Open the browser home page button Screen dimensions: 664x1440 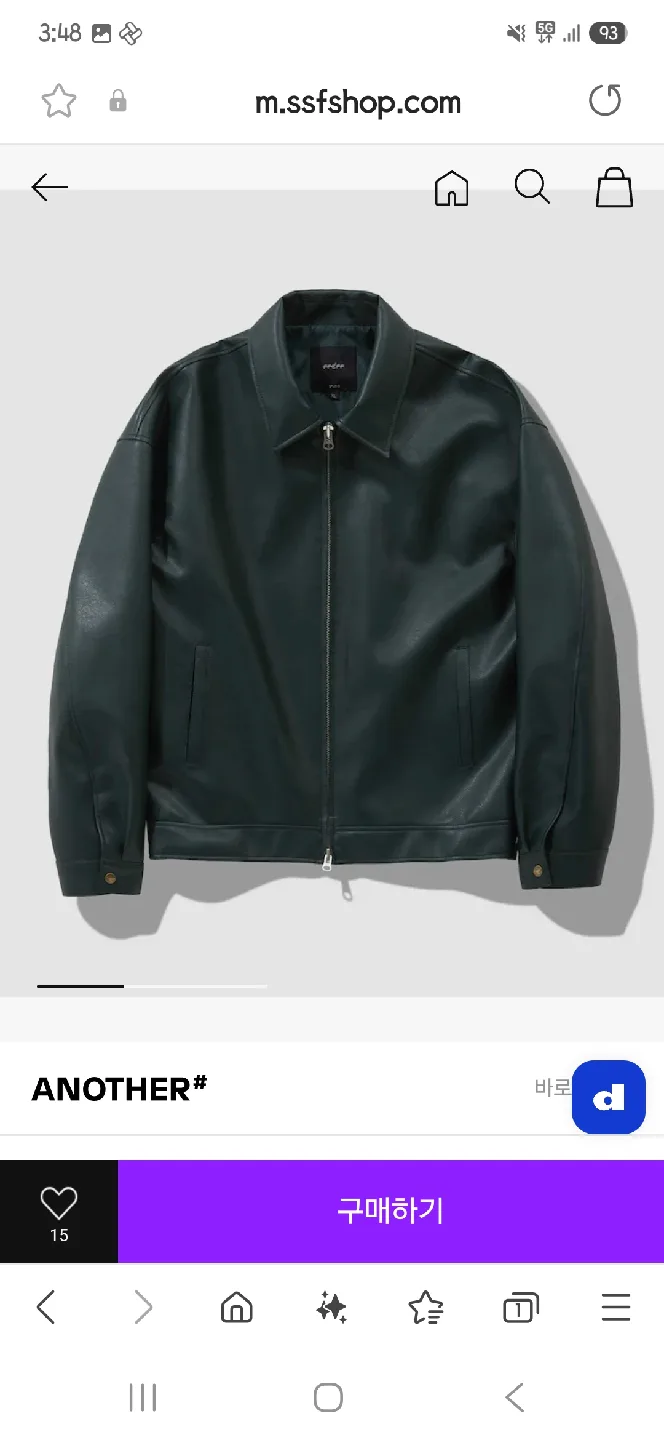[x=236, y=1307]
